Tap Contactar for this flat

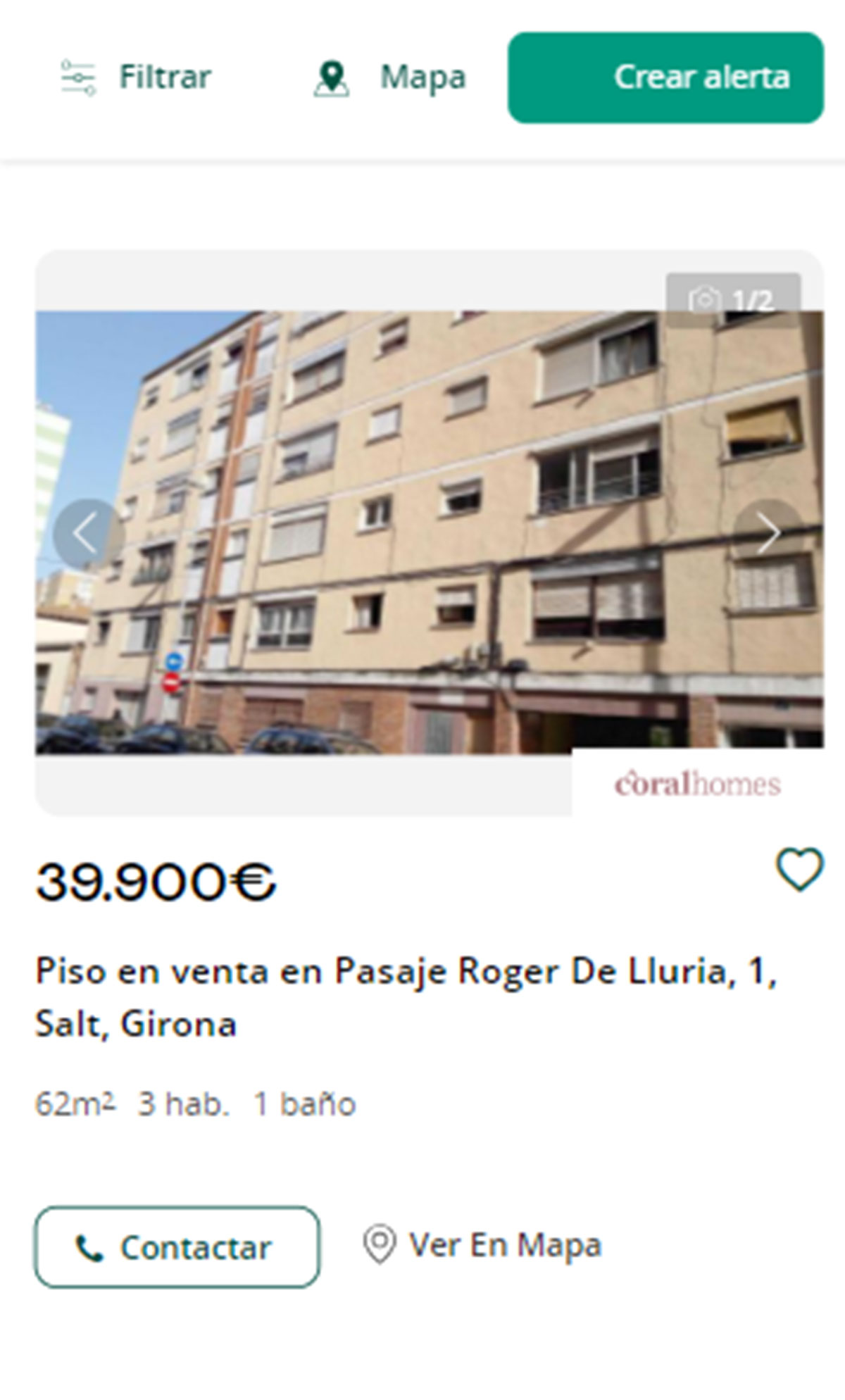177,1247
